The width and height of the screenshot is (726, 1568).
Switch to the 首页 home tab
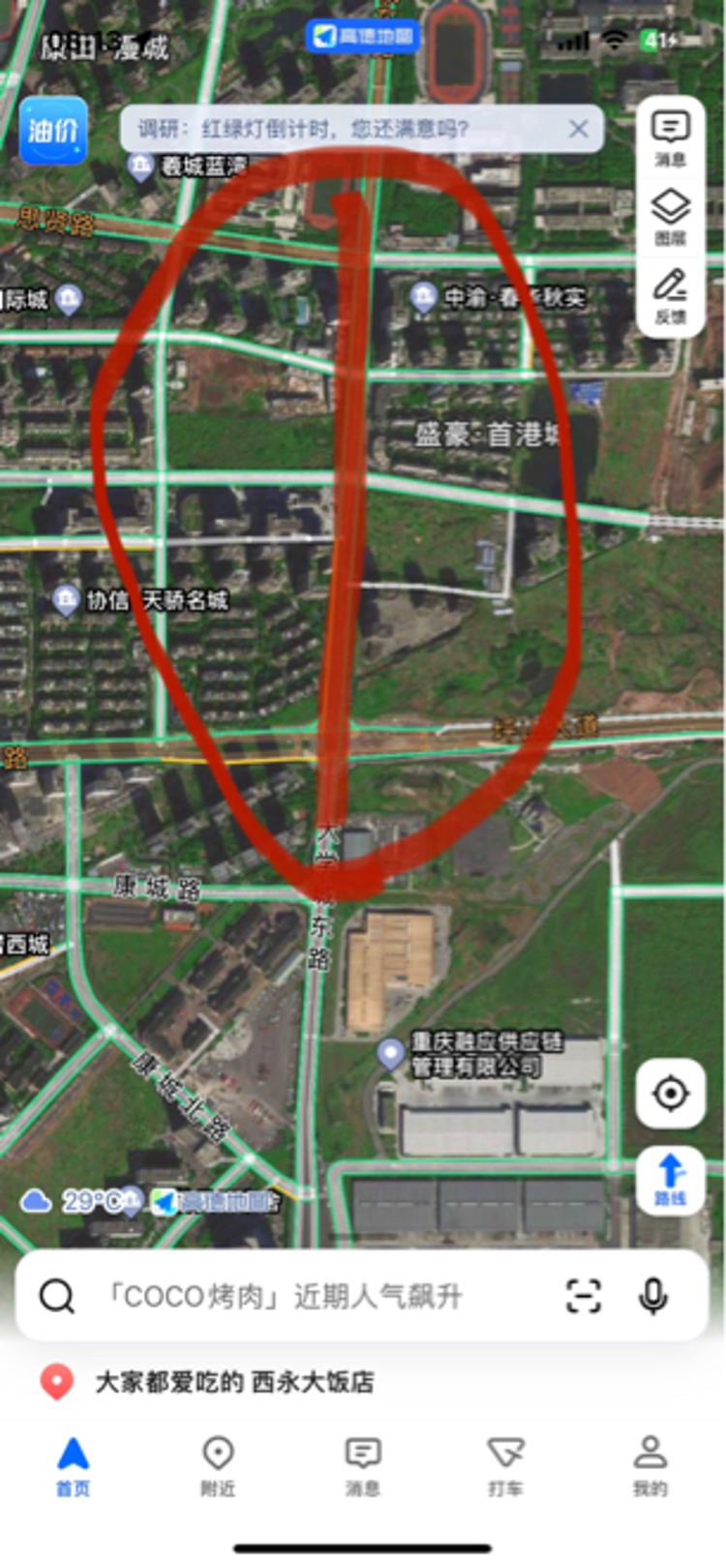(73, 1465)
